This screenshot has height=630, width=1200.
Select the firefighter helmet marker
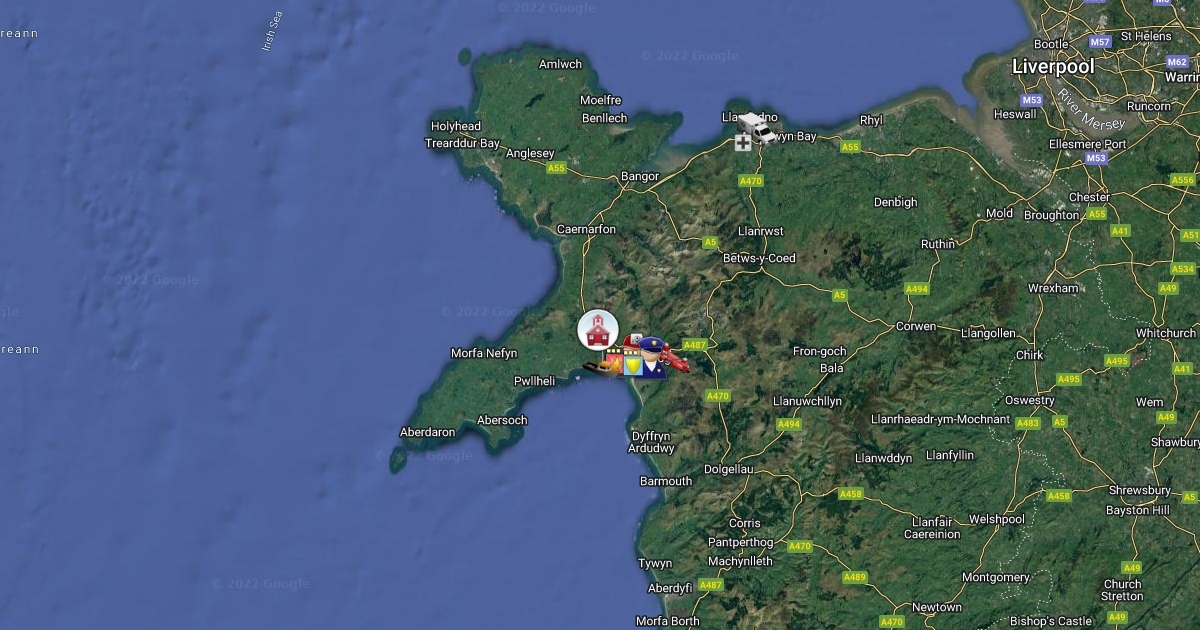pyautogui.click(x=629, y=341)
